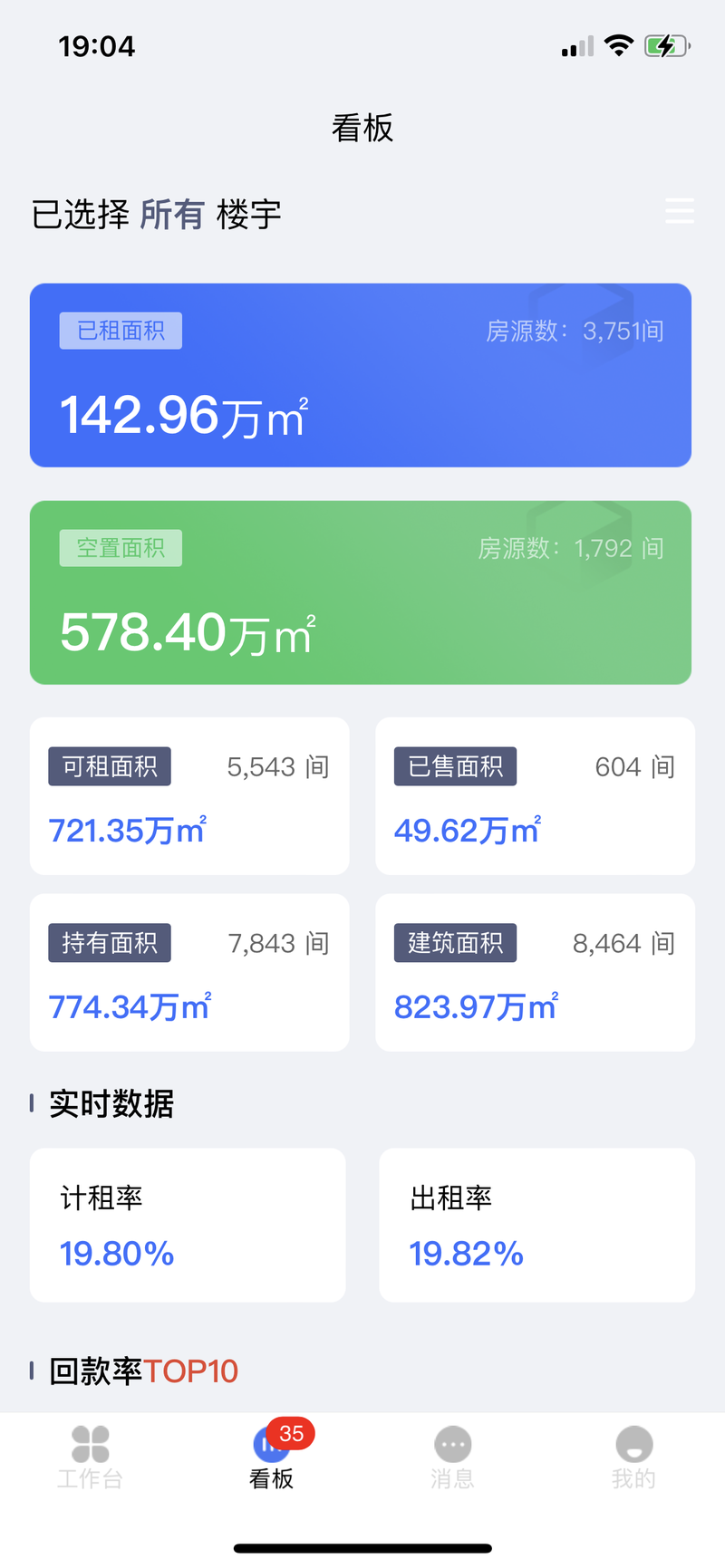View 计租率 details card

point(188,1226)
